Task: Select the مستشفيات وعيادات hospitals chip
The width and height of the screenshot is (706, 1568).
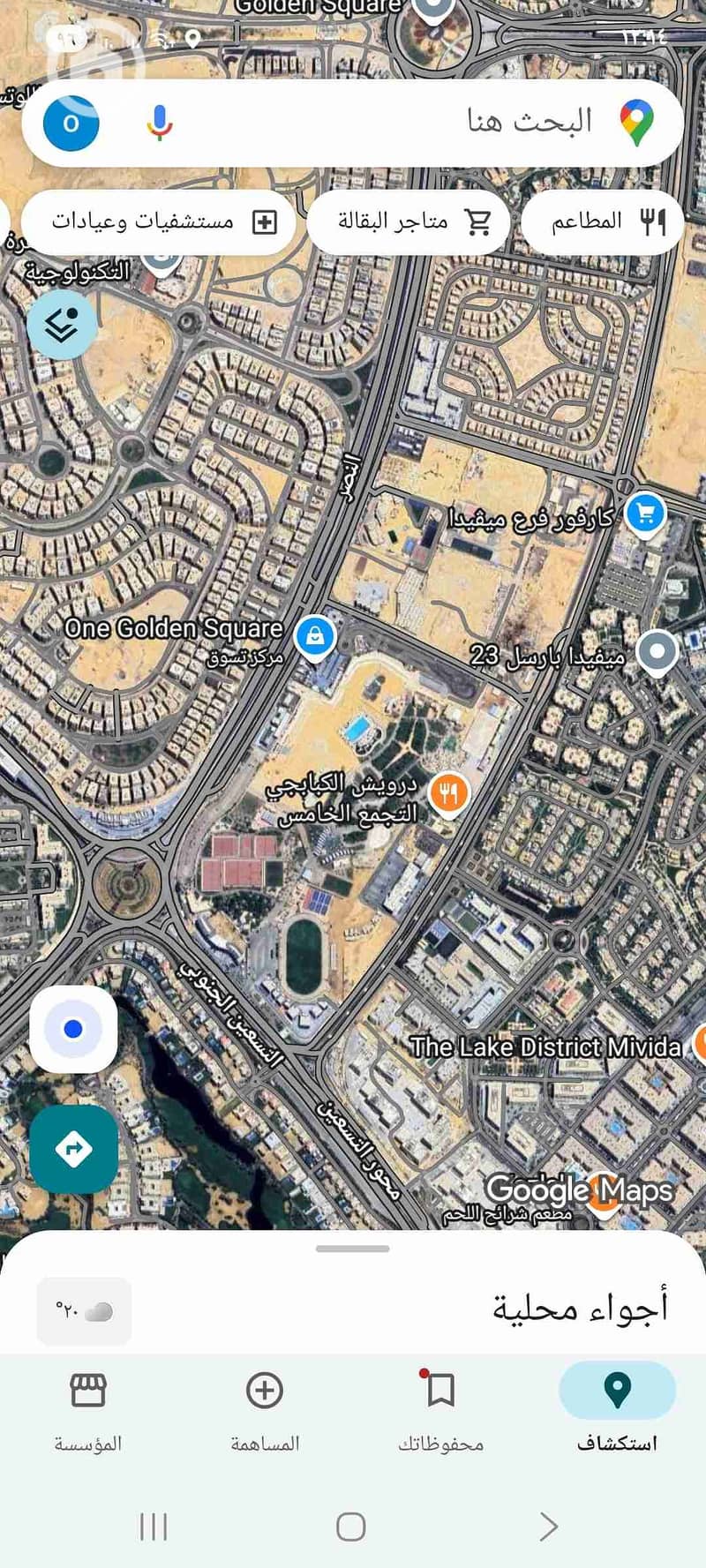Action: click(x=157, y=221)
